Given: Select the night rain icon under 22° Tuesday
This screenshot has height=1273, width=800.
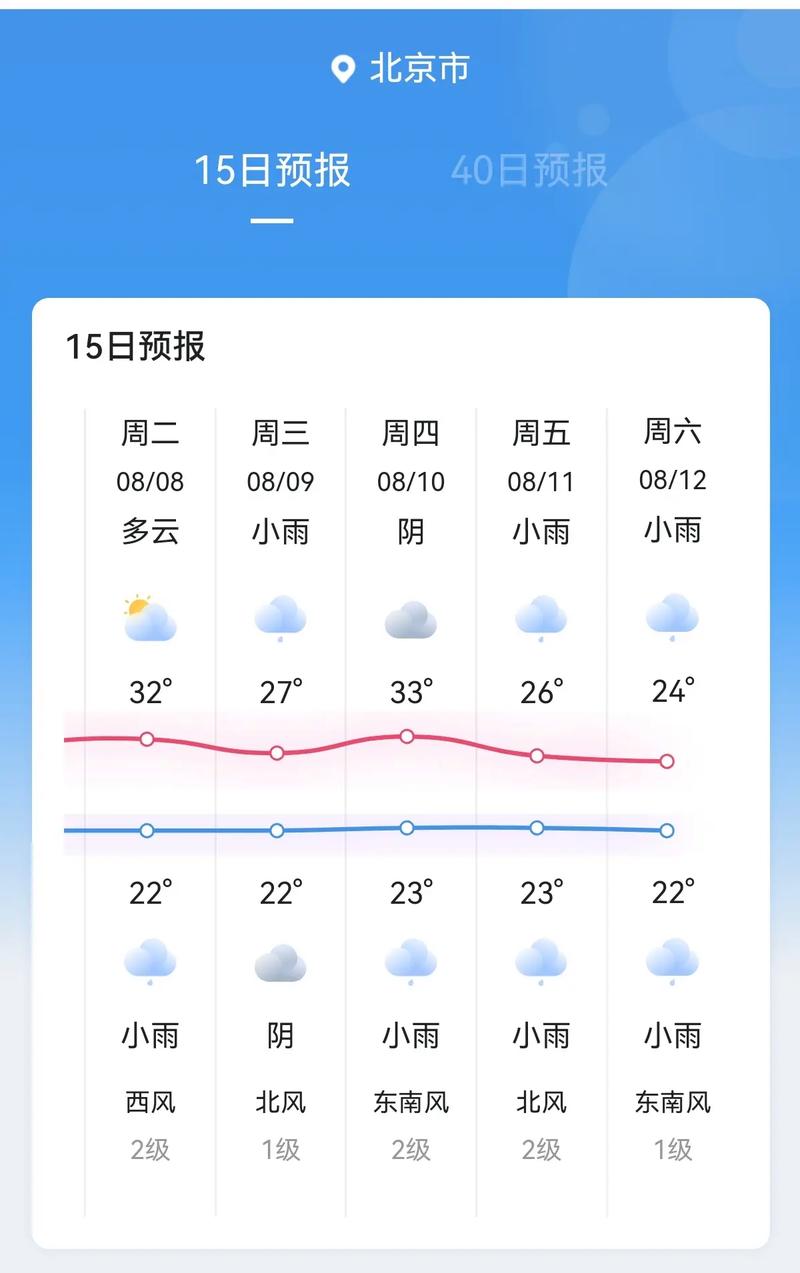Looking at the screenshot, I should click(x=148, y=960).
